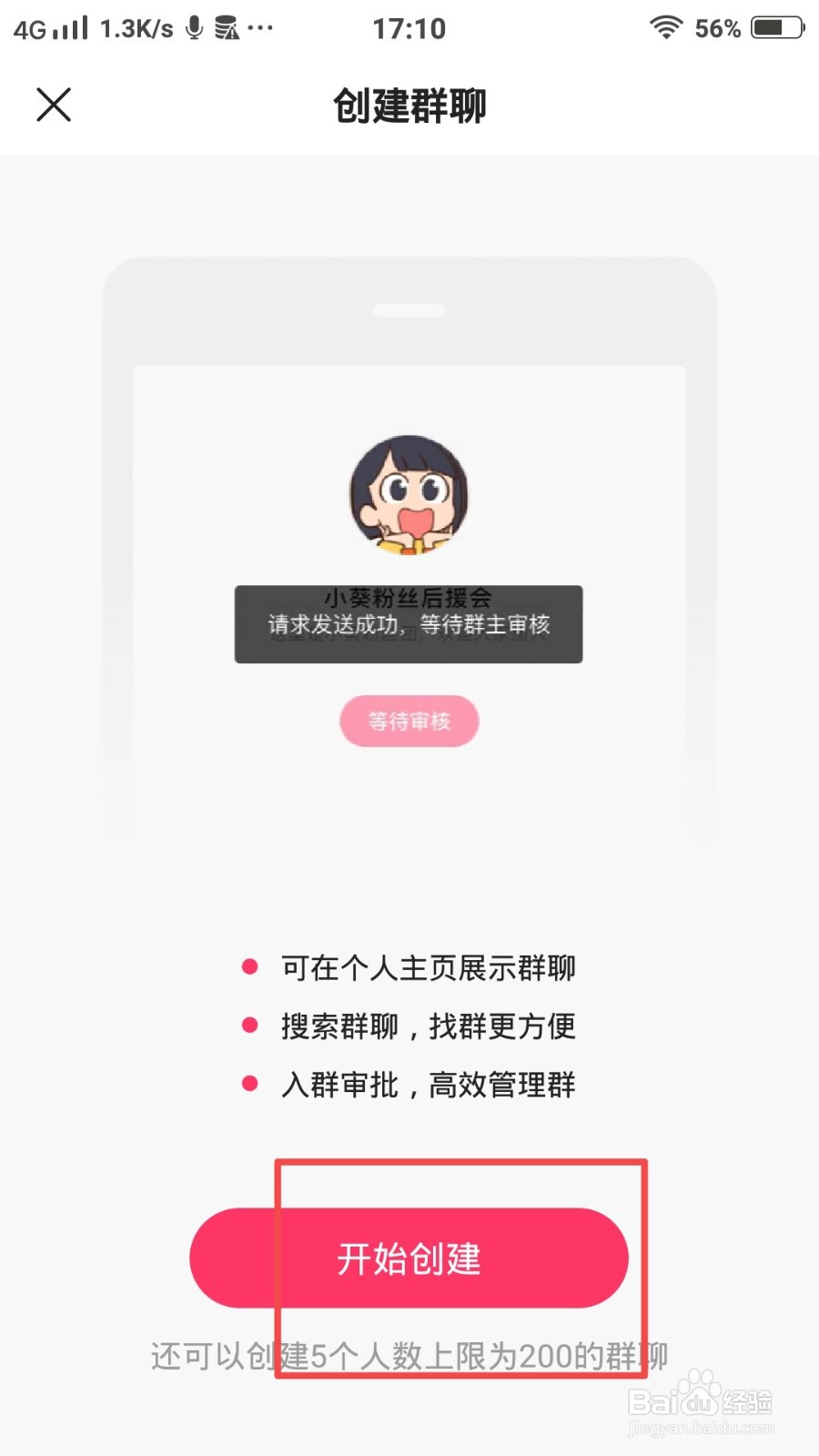Open the Wi-Fi status icon
The width and height of the screenshot is (819, 1456).
pyautogui.click(x=667, y=27)
